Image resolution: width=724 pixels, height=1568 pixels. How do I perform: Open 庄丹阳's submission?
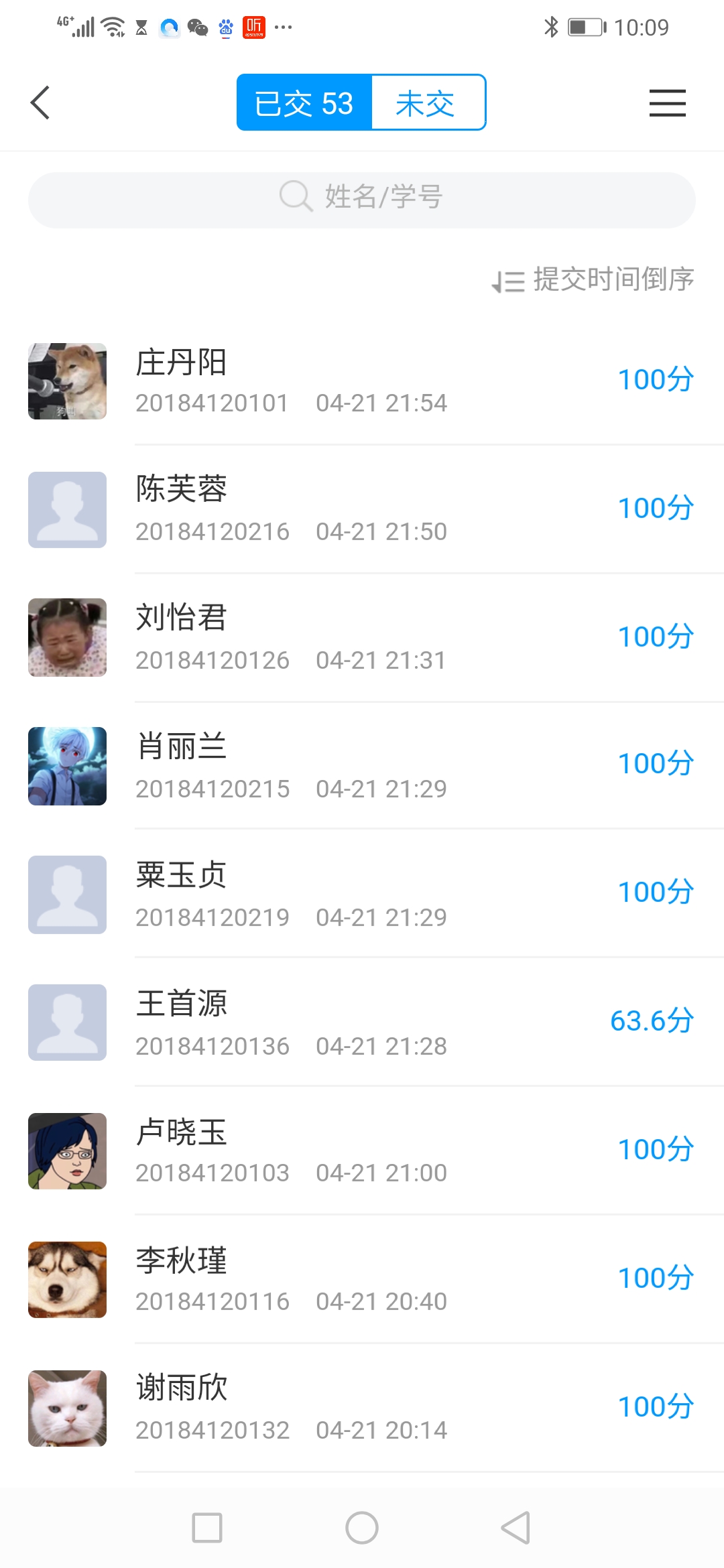362,382
